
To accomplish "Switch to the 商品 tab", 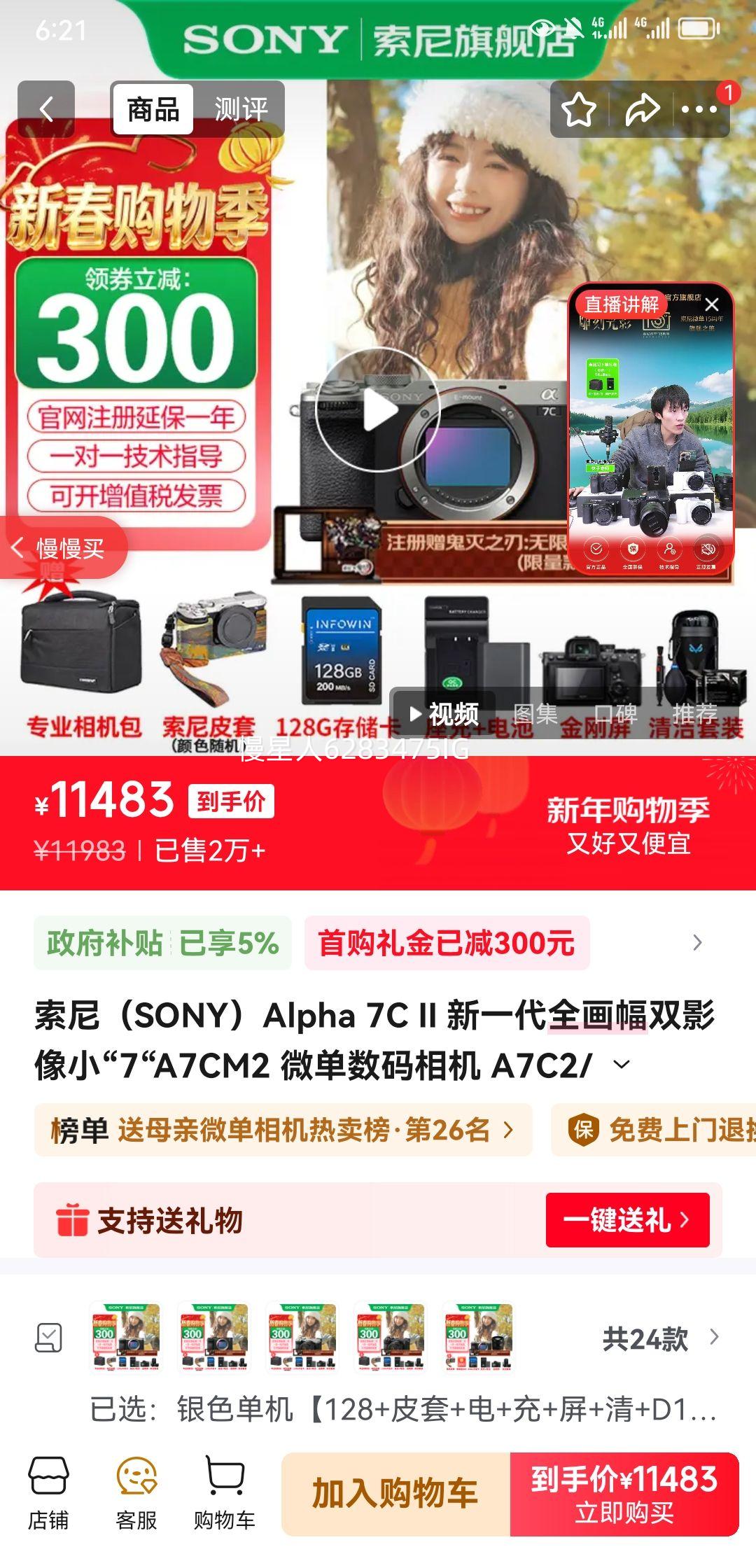I will pos(153,108).
